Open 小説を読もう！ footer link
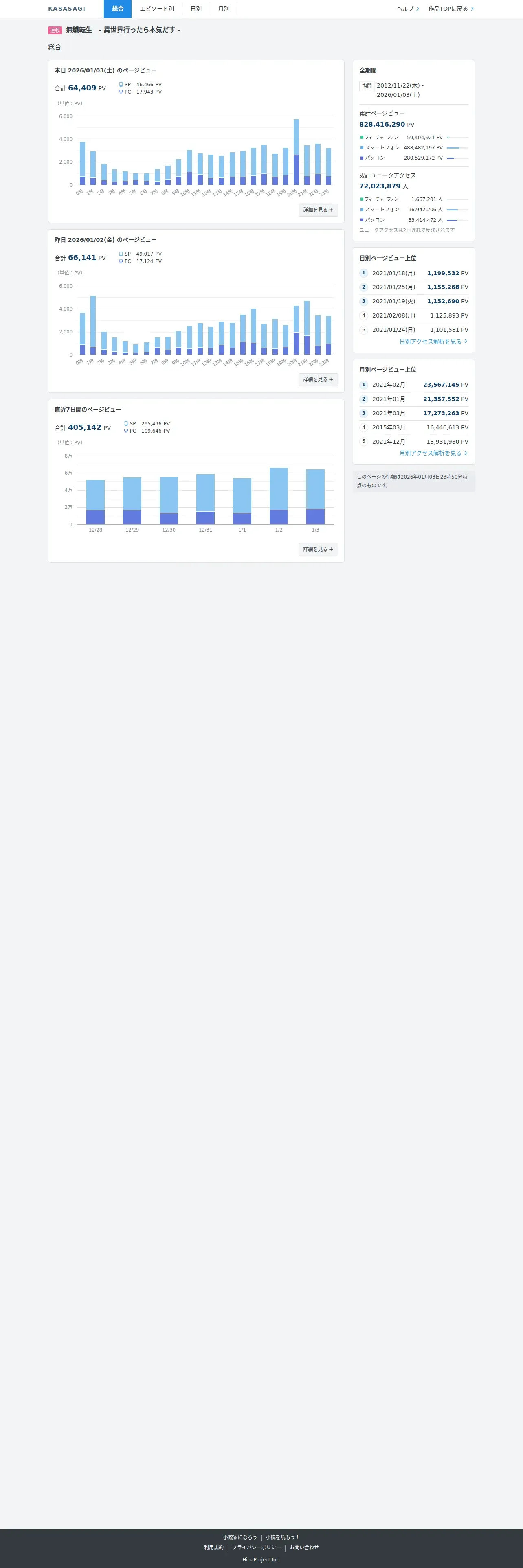Viewport: 523px width, 1568px height. point(283,1537)
